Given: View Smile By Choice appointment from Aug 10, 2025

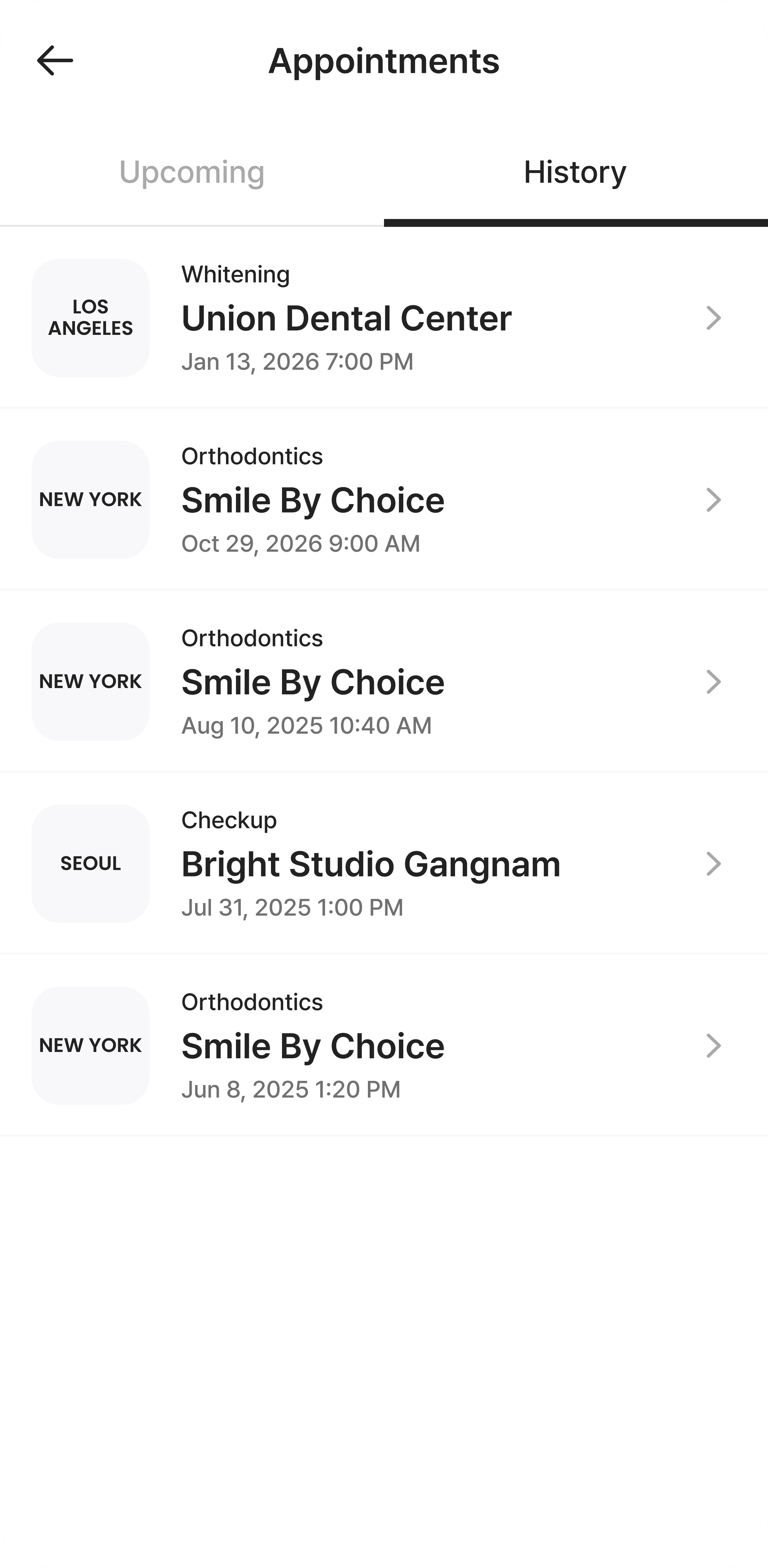Looking at the screenshot, I should pos(384,682).
